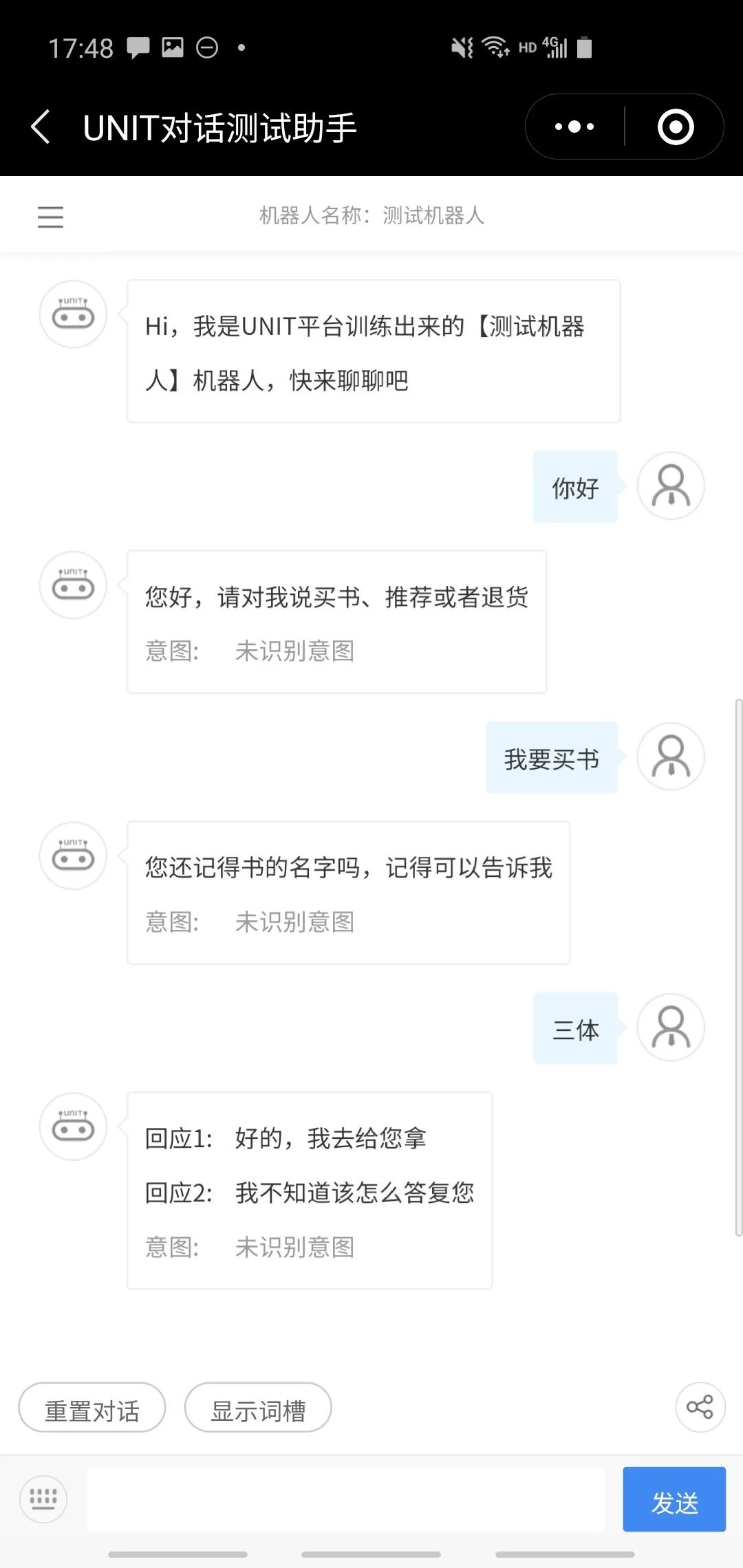Viewport: 743px width, 1568px height.
Task: Go back with the top-left arrow
Action: pyautogui.click(x=41, y=127)
